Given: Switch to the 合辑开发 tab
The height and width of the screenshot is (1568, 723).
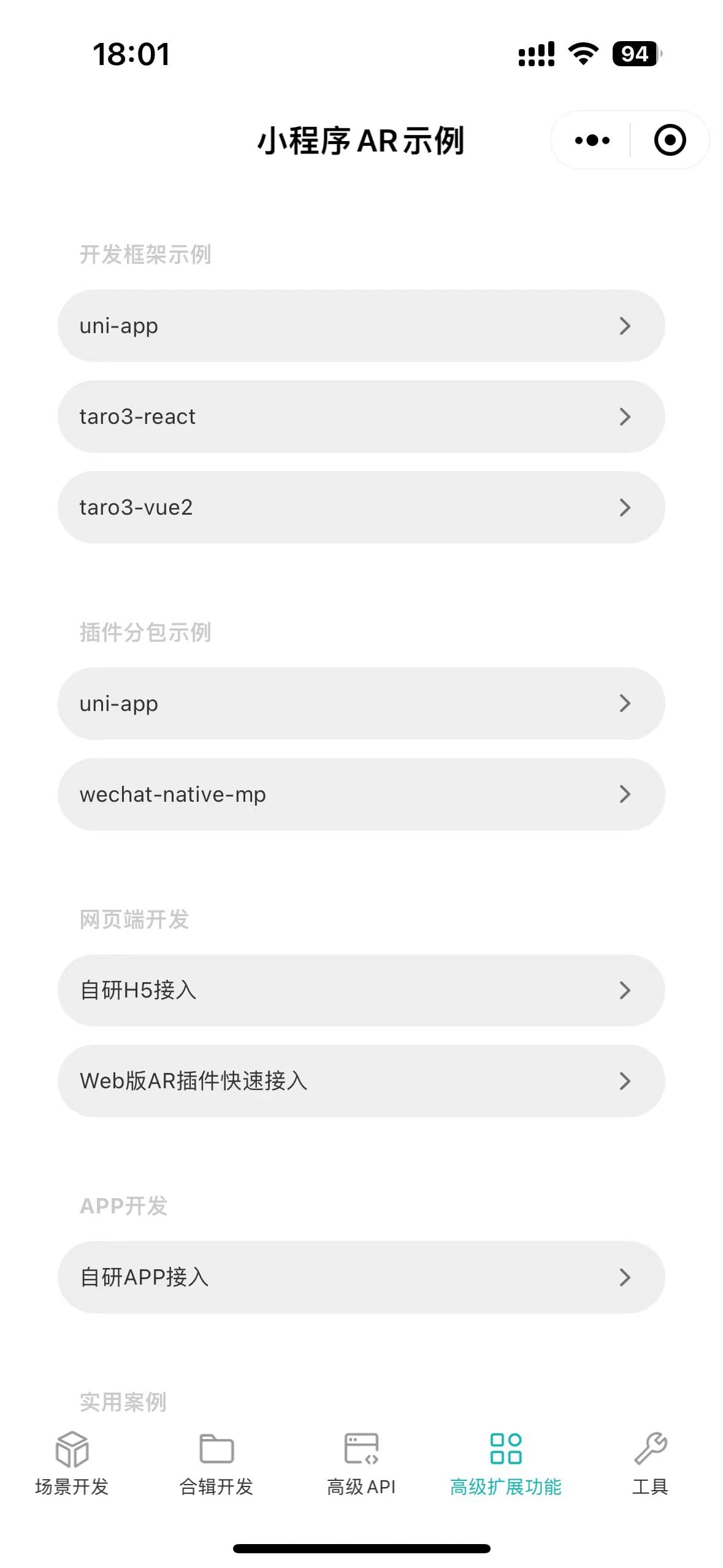Looking at the screenshot, I should click(216, 1464).
